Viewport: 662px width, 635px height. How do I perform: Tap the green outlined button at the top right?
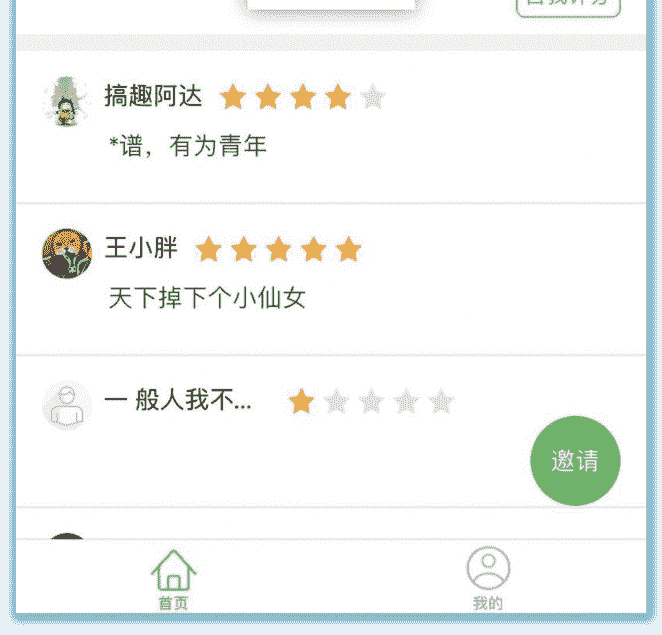pos(568,6)
